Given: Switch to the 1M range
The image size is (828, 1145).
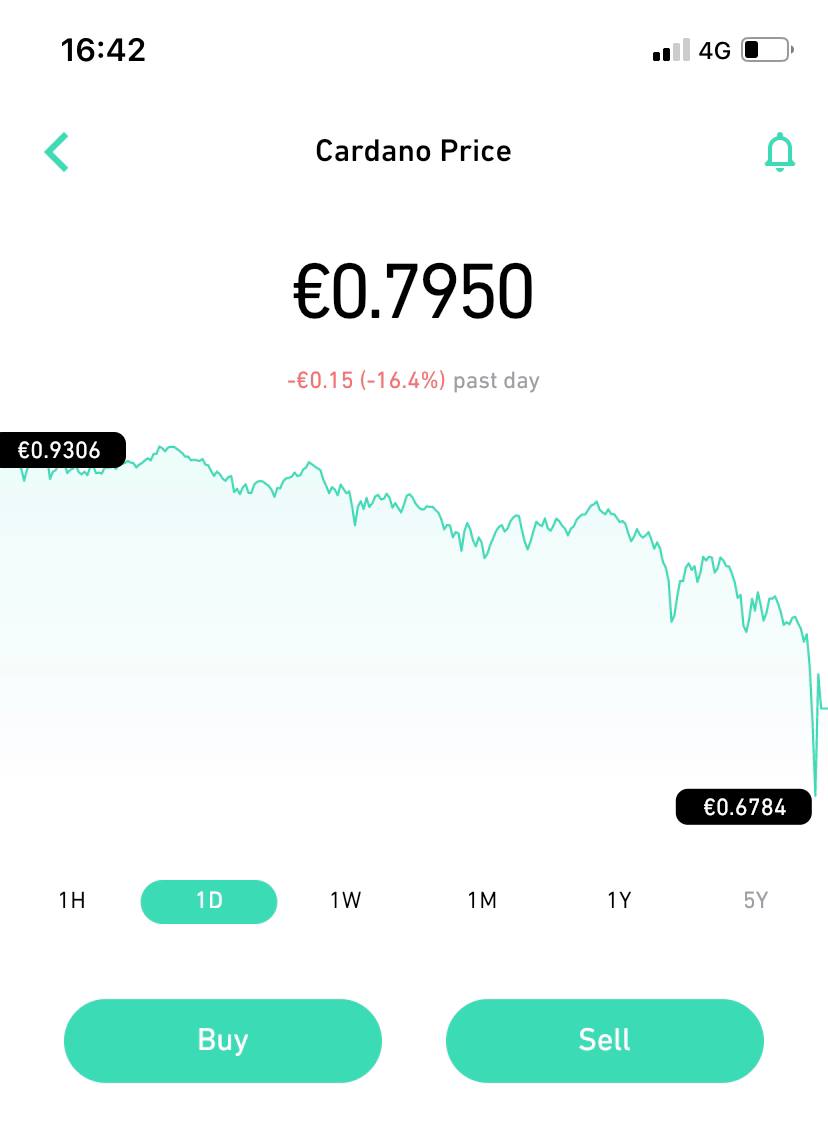Looking at the screenshot, I should pyautogui.click(x=482, y=900).
